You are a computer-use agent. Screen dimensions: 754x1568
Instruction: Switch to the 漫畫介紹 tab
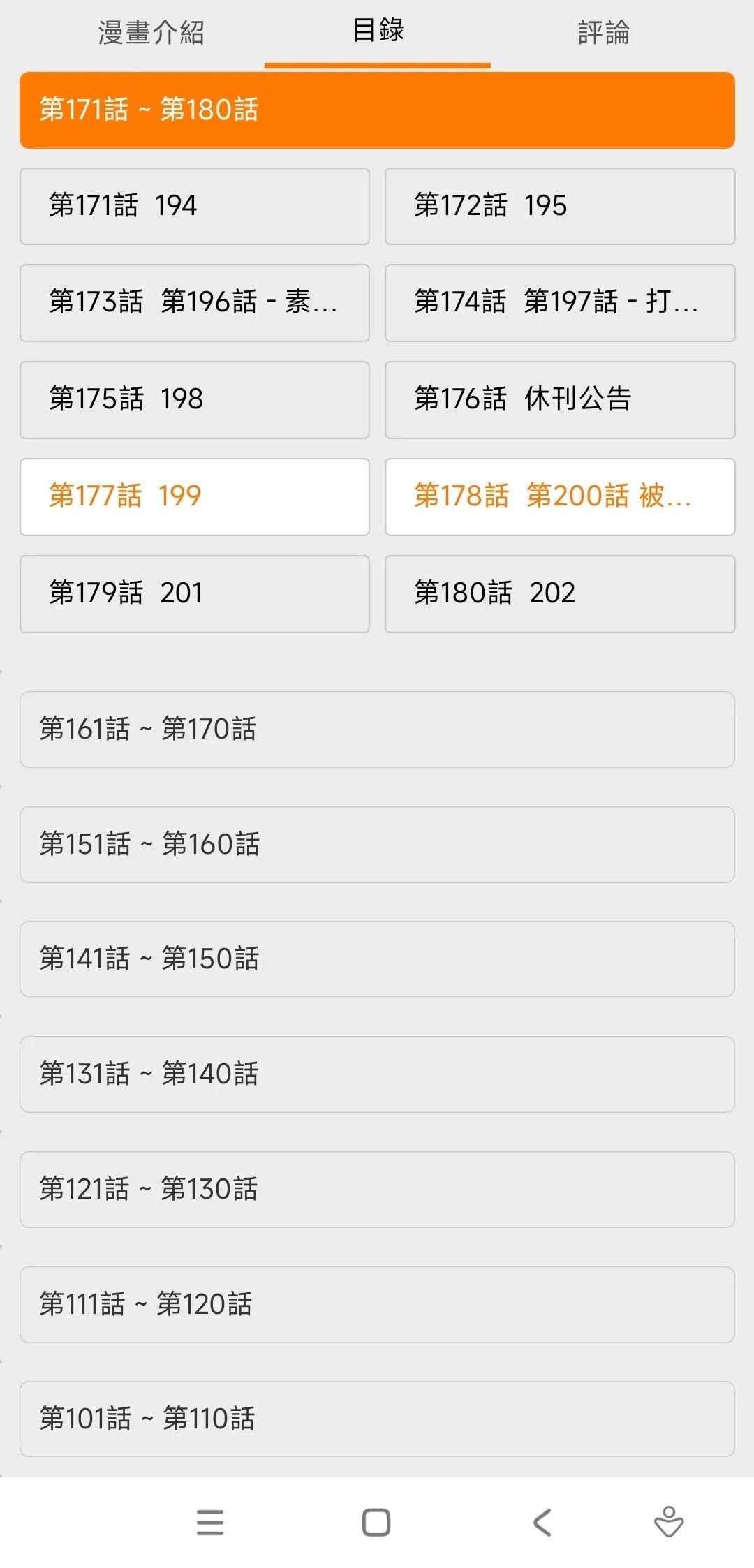[x=151, y=33]
